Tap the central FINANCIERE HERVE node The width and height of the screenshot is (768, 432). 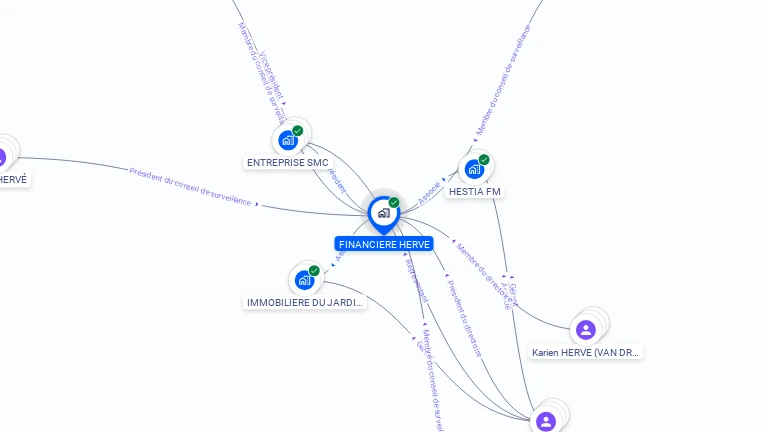point(383,213)
